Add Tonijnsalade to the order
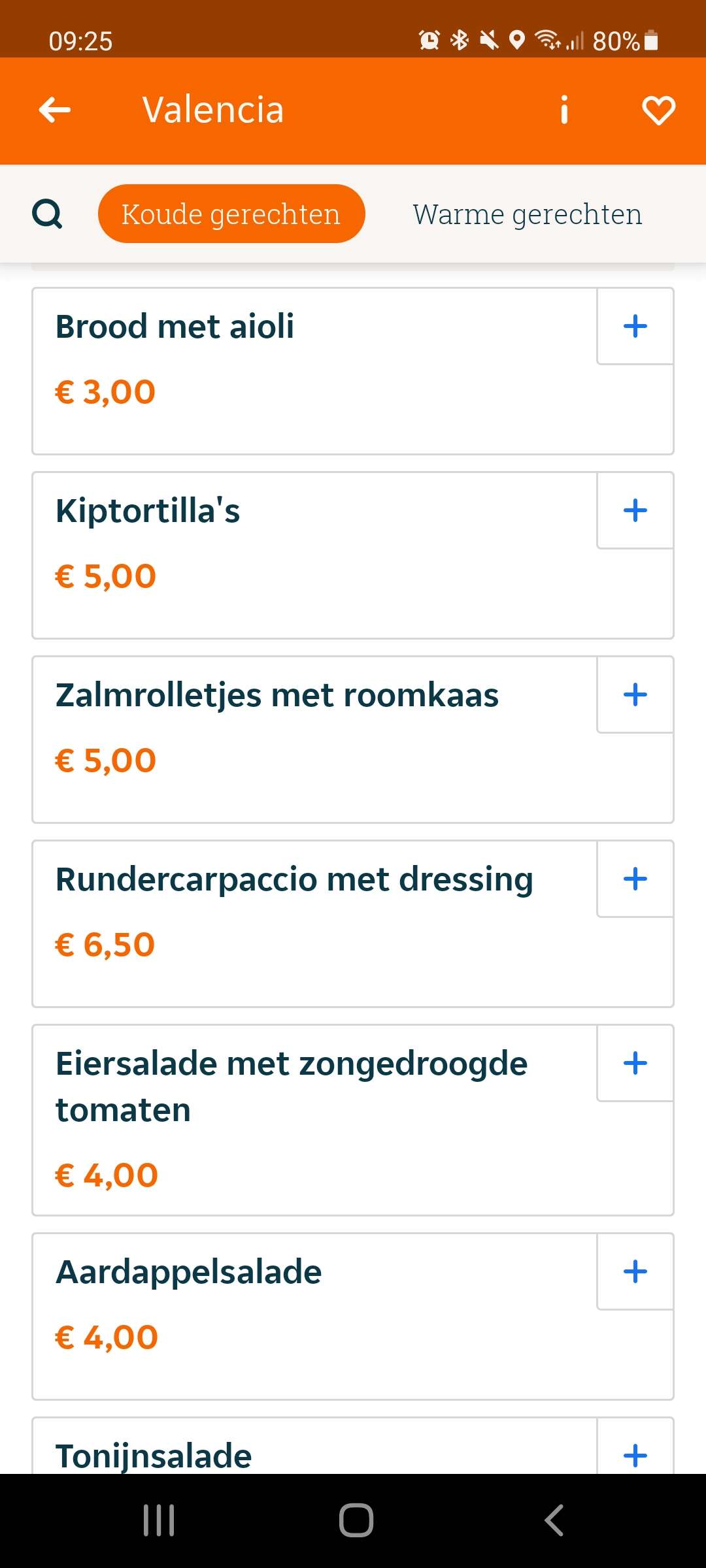 [635, 1446]
